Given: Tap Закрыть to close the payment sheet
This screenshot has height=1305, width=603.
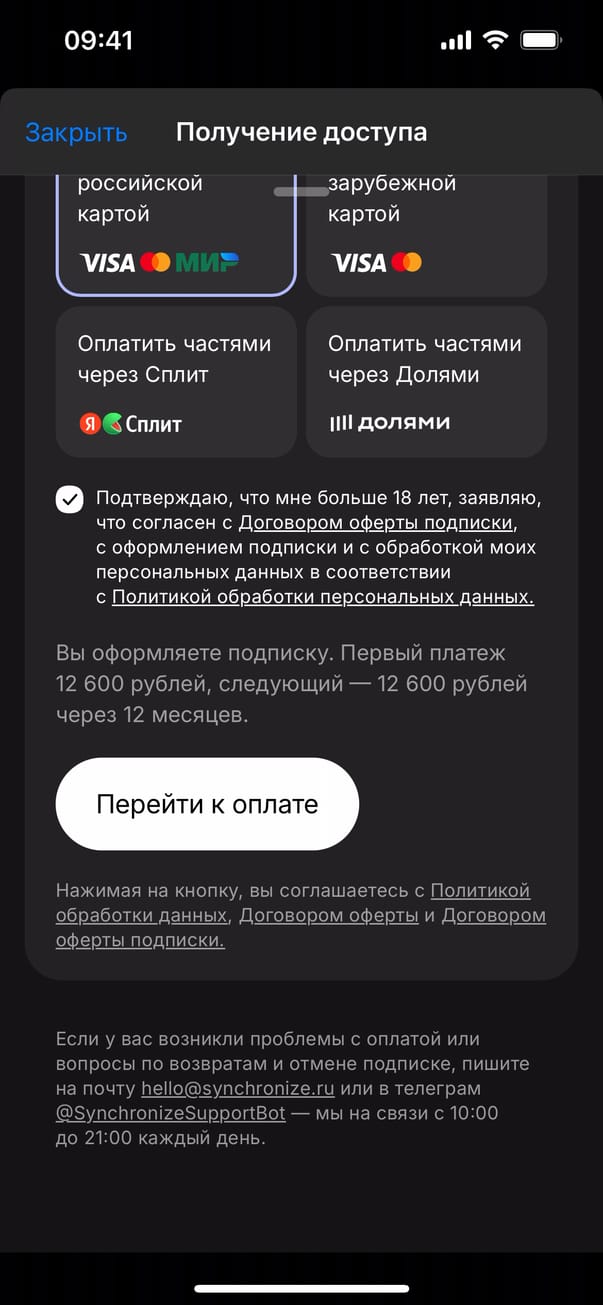Looking at the screenshot, I should pyautogui.click(x=76, y=132).
